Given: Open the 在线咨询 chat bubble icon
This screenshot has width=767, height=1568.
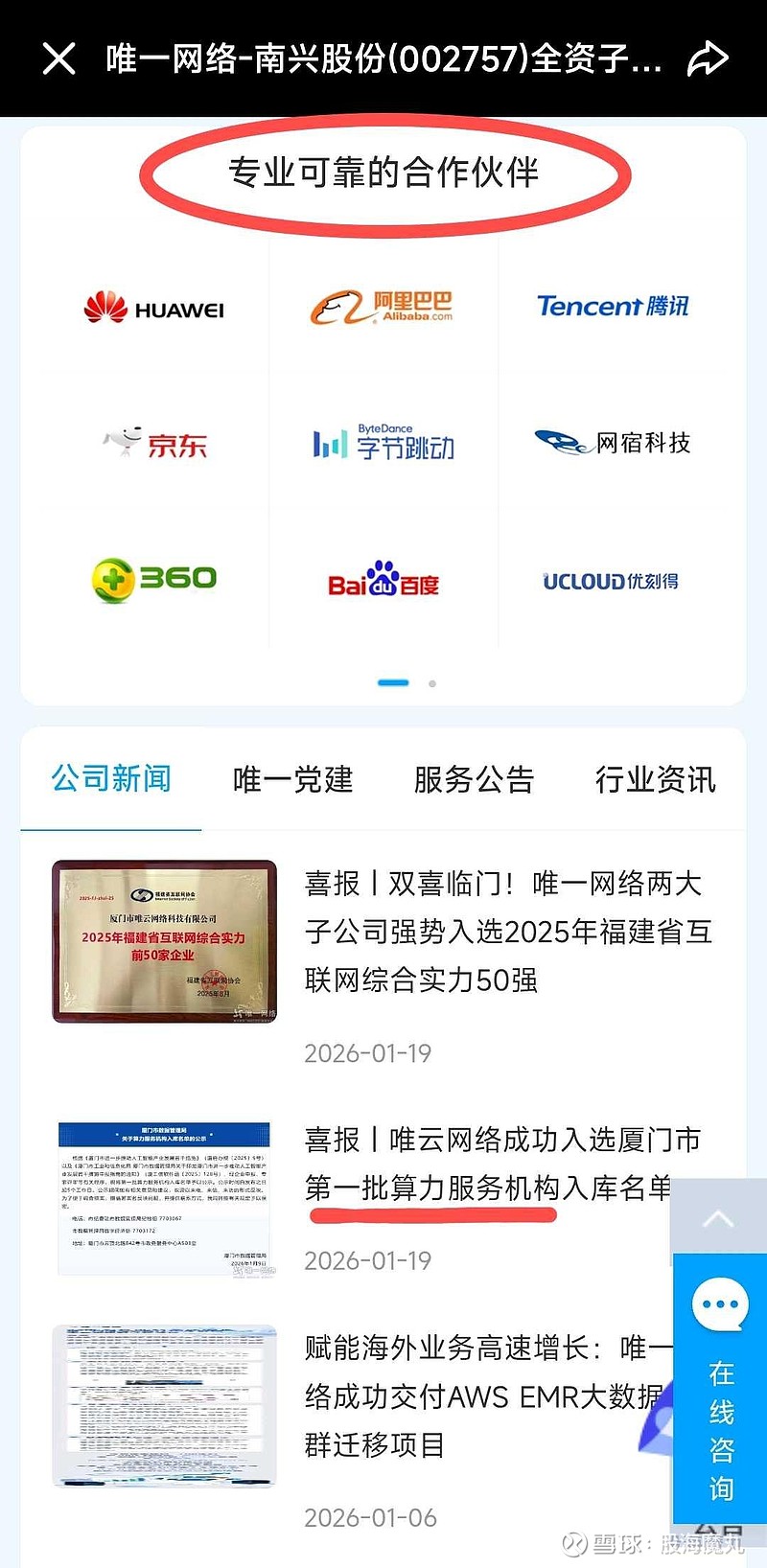Looking at the screenshot, I should pos(719,1303).
